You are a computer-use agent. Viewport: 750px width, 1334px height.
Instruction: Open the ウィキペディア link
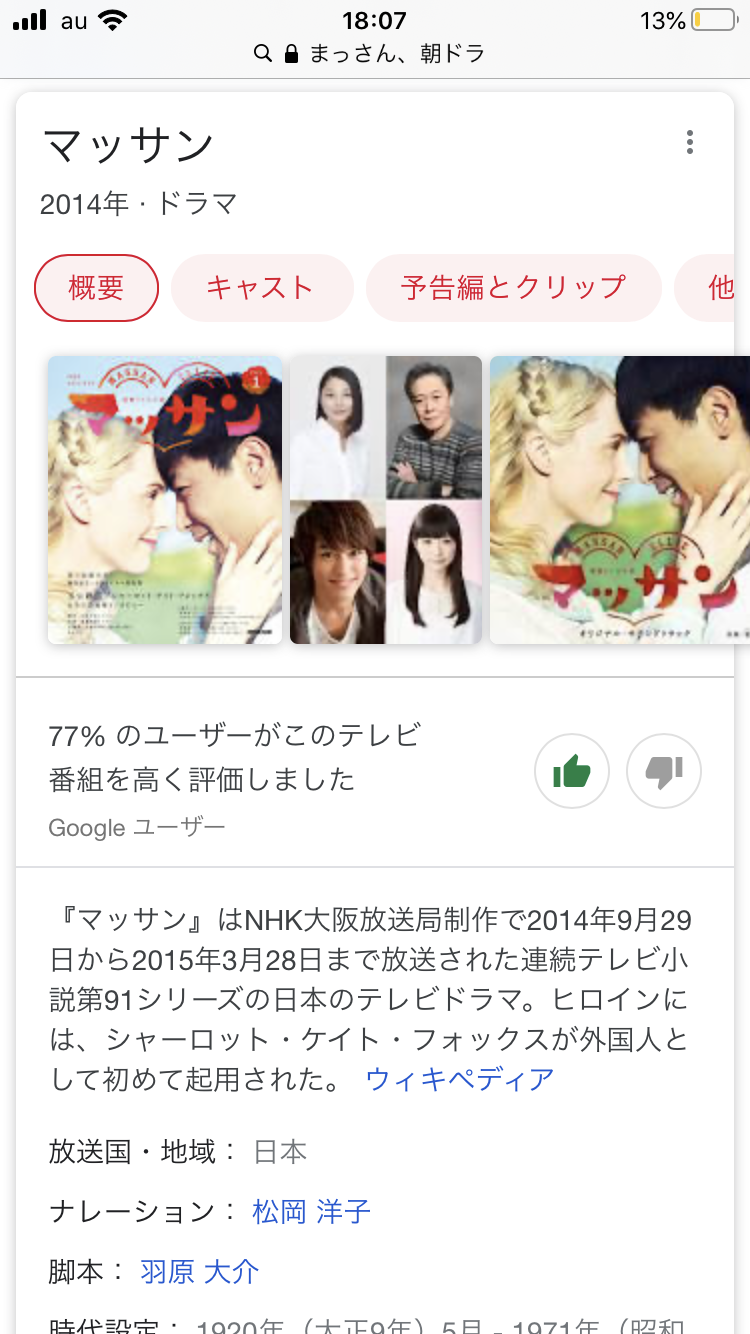coord(460,1079)
